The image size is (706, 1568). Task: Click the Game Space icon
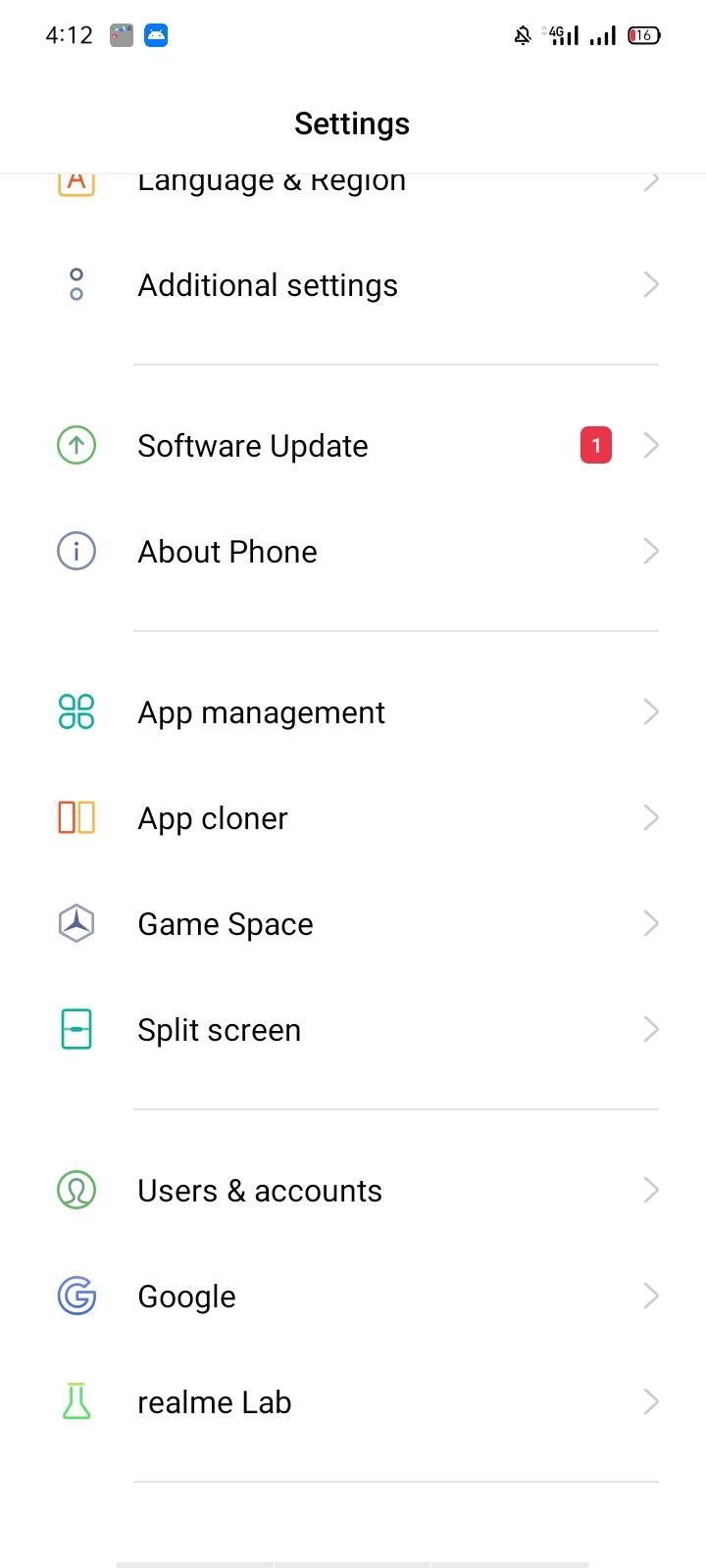pos(76,922)
